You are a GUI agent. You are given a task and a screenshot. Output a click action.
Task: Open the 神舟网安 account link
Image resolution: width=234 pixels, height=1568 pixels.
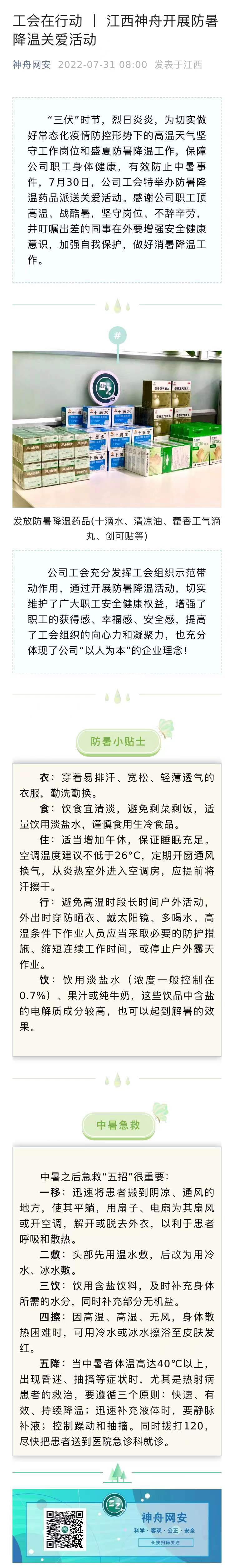(32, 64)
